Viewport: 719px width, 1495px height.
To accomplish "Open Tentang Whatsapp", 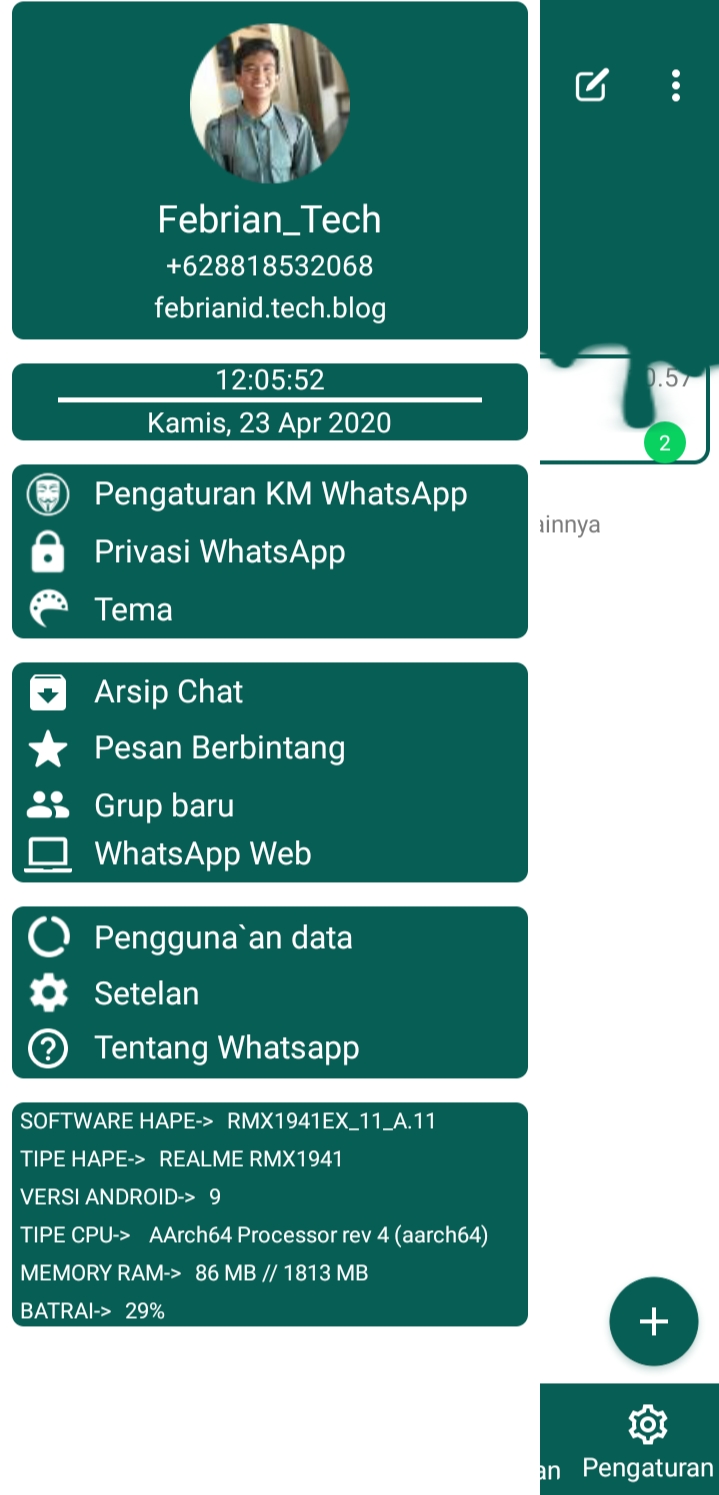I will 226,1048.
